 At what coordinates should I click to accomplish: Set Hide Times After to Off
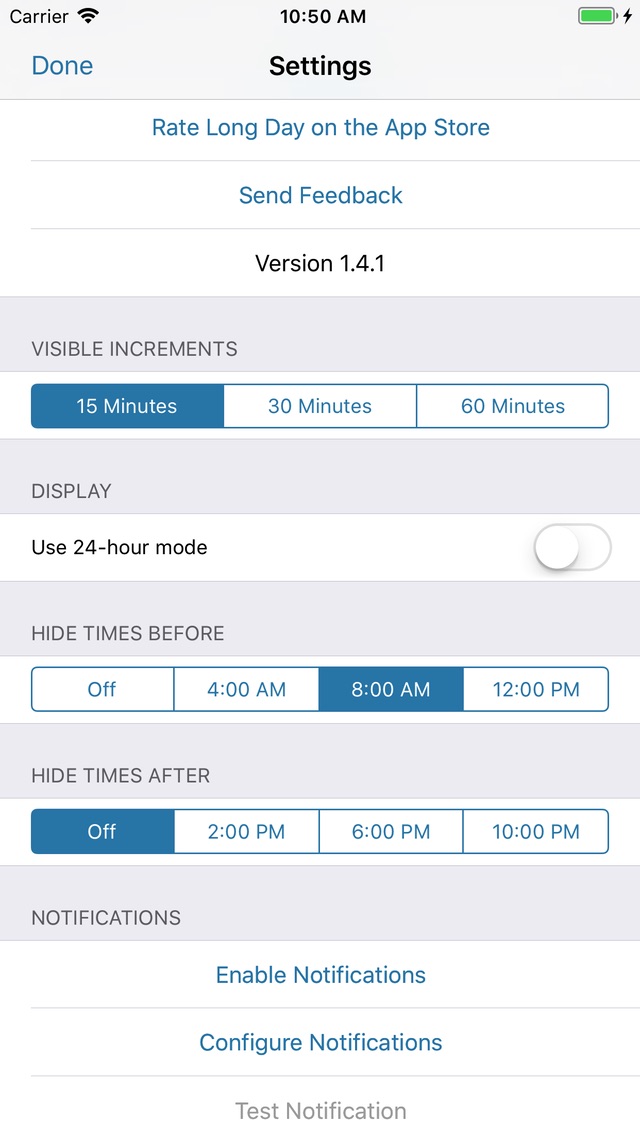click(x=102, y=831)
